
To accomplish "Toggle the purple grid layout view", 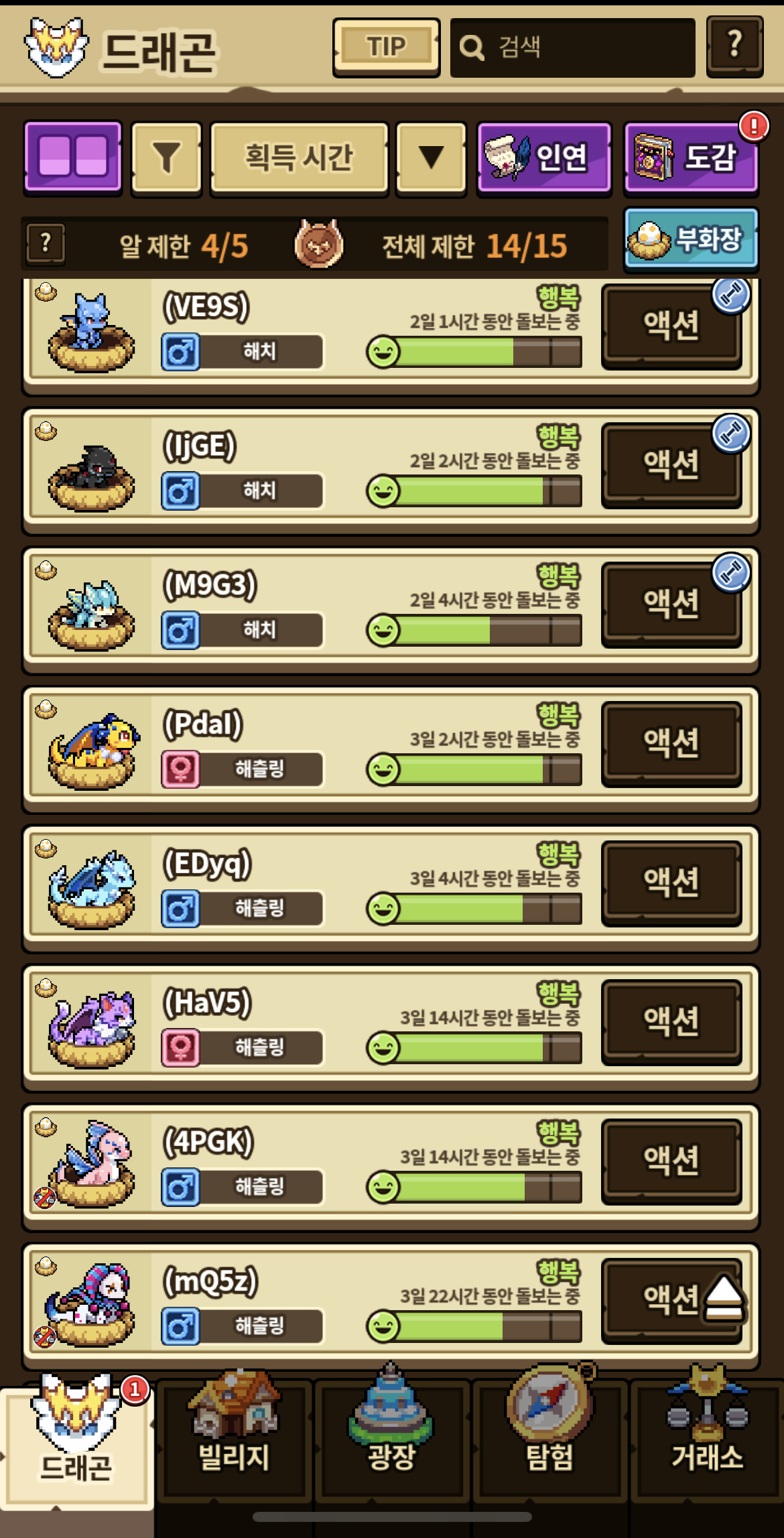I will click(x=73, y=157).
